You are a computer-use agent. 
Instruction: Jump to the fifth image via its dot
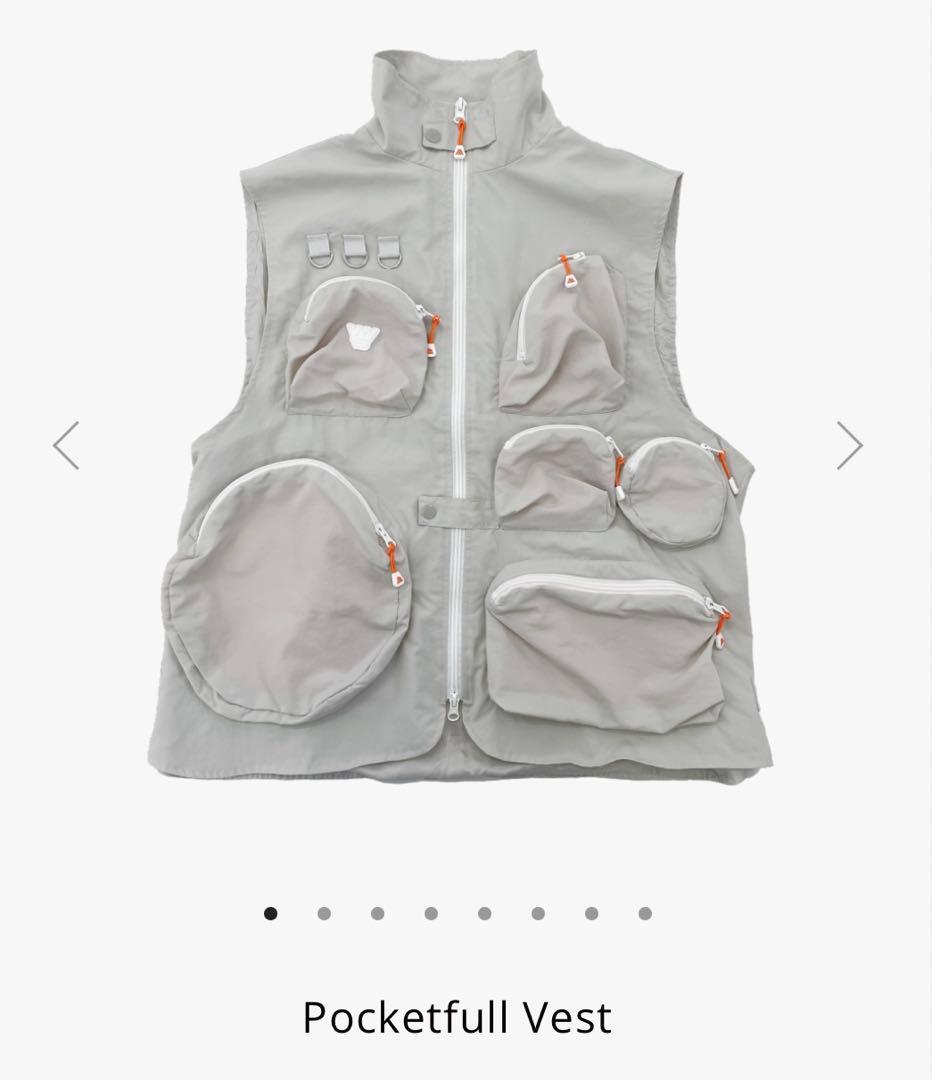pos(483,911)
